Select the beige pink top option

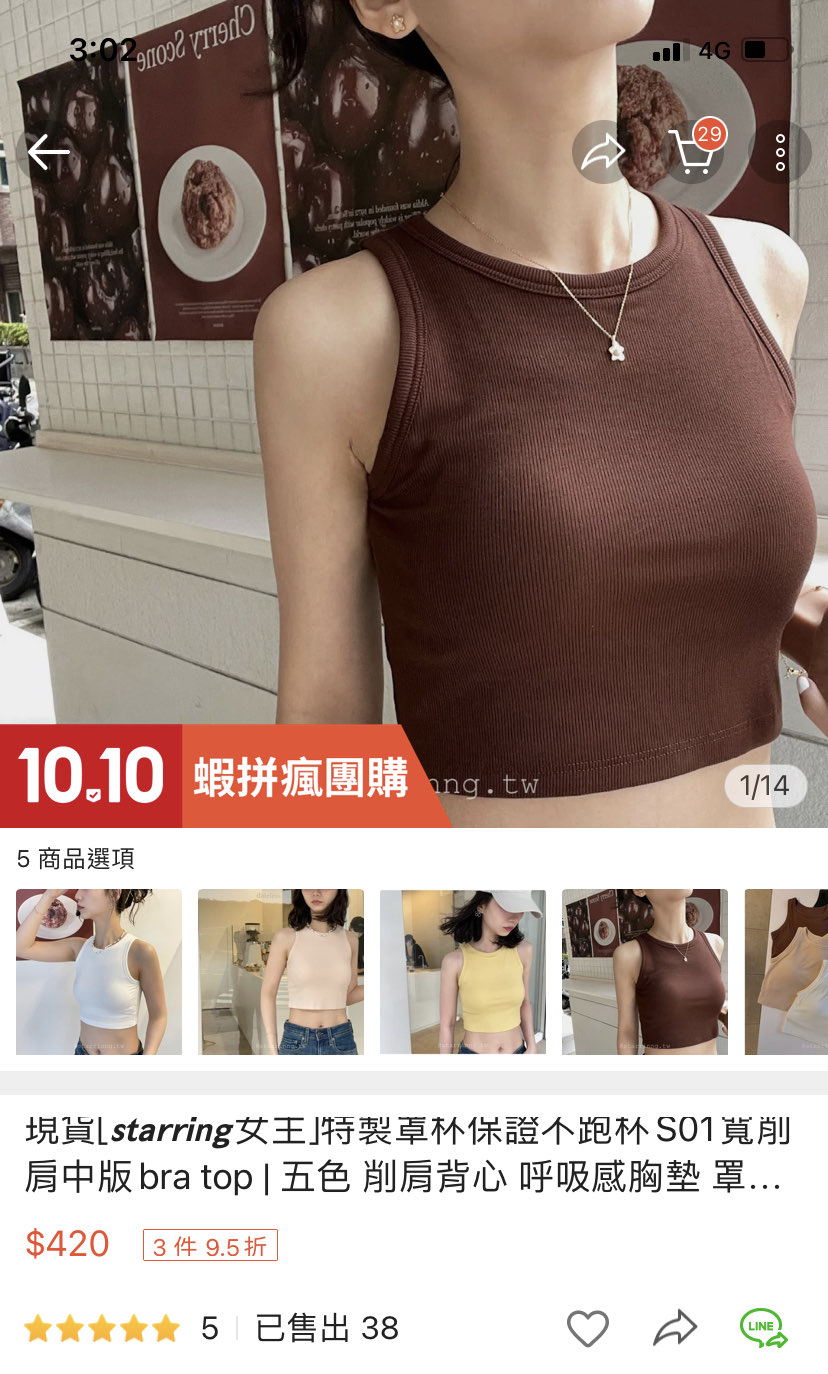[281, 971]
